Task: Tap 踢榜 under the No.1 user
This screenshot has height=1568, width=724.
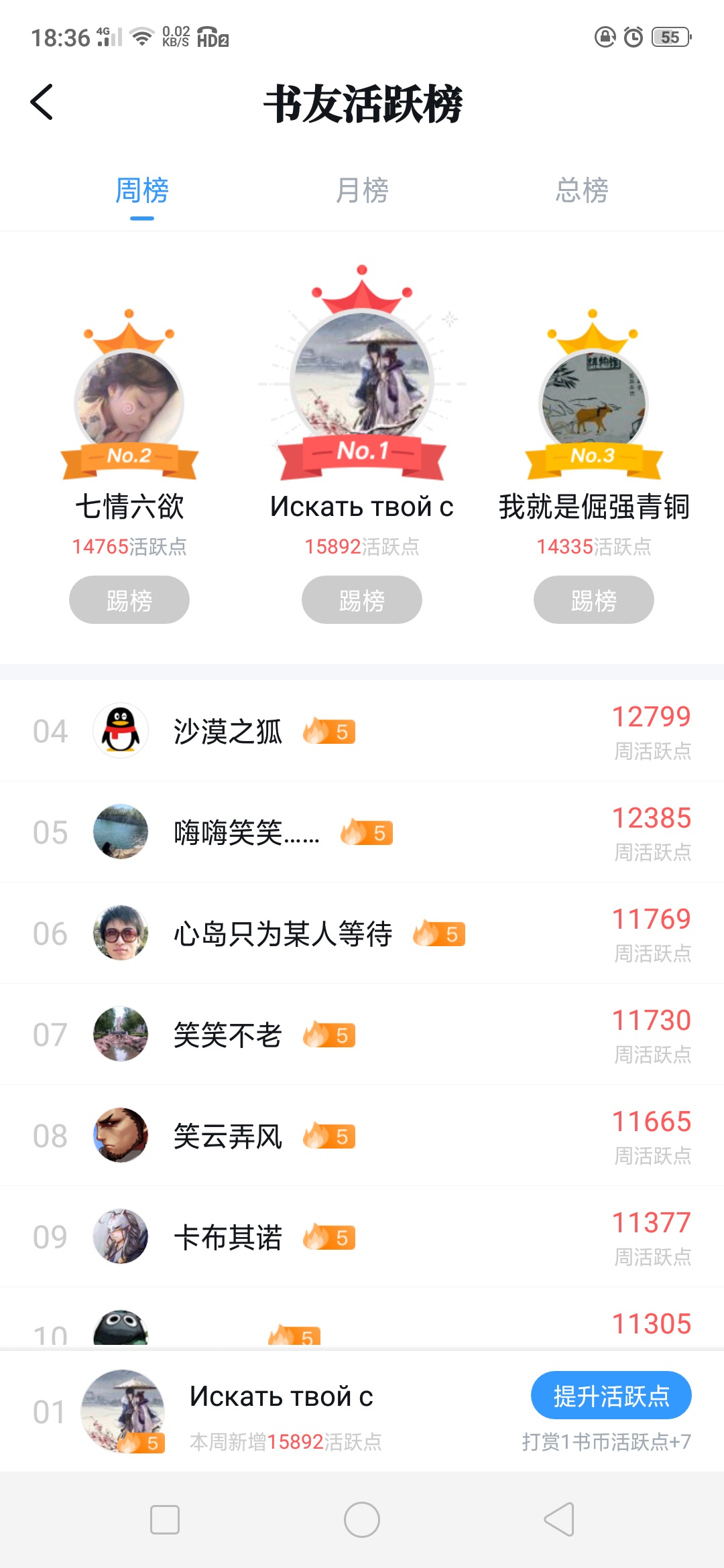Action: pyautogui.click(x=362, y=600)
